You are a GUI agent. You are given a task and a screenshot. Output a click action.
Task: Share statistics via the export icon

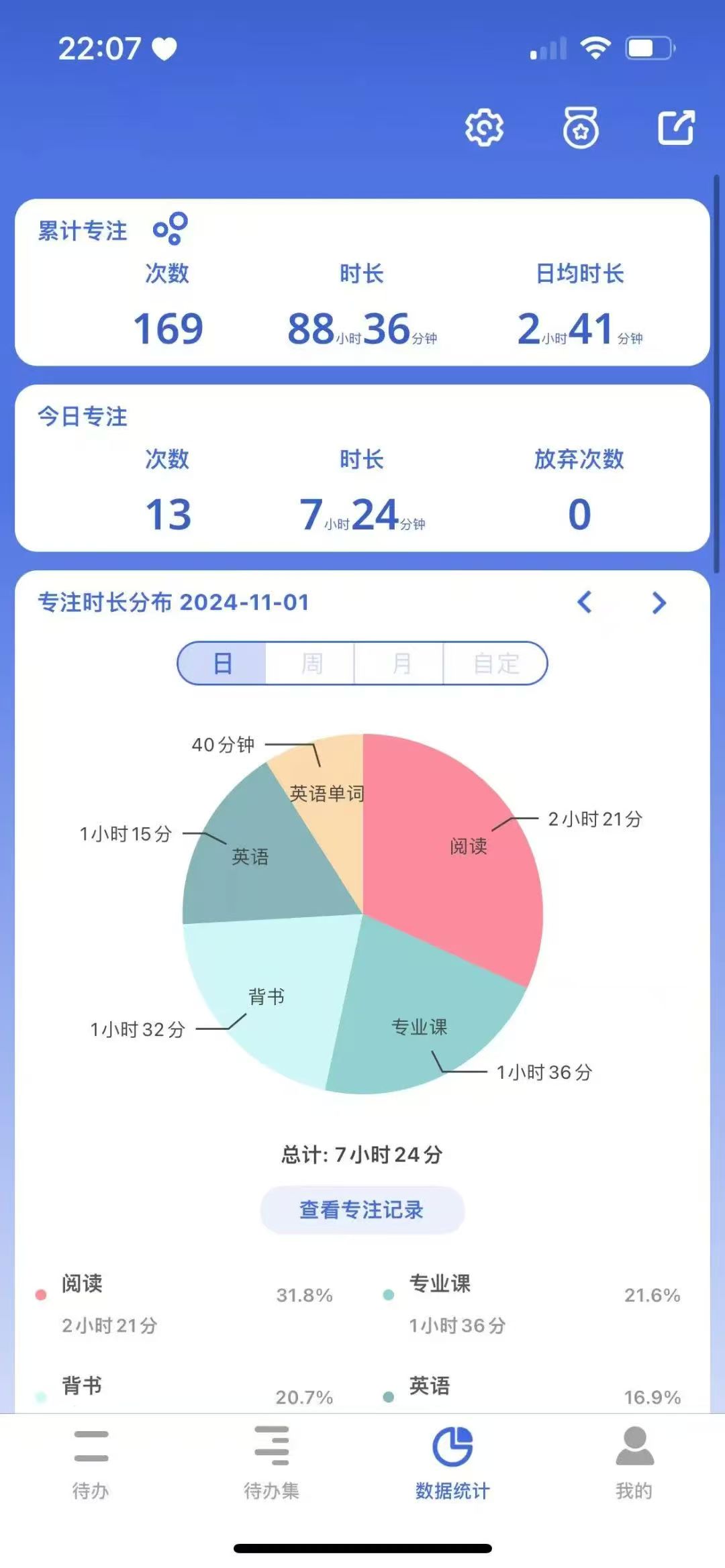coord(675,127)
